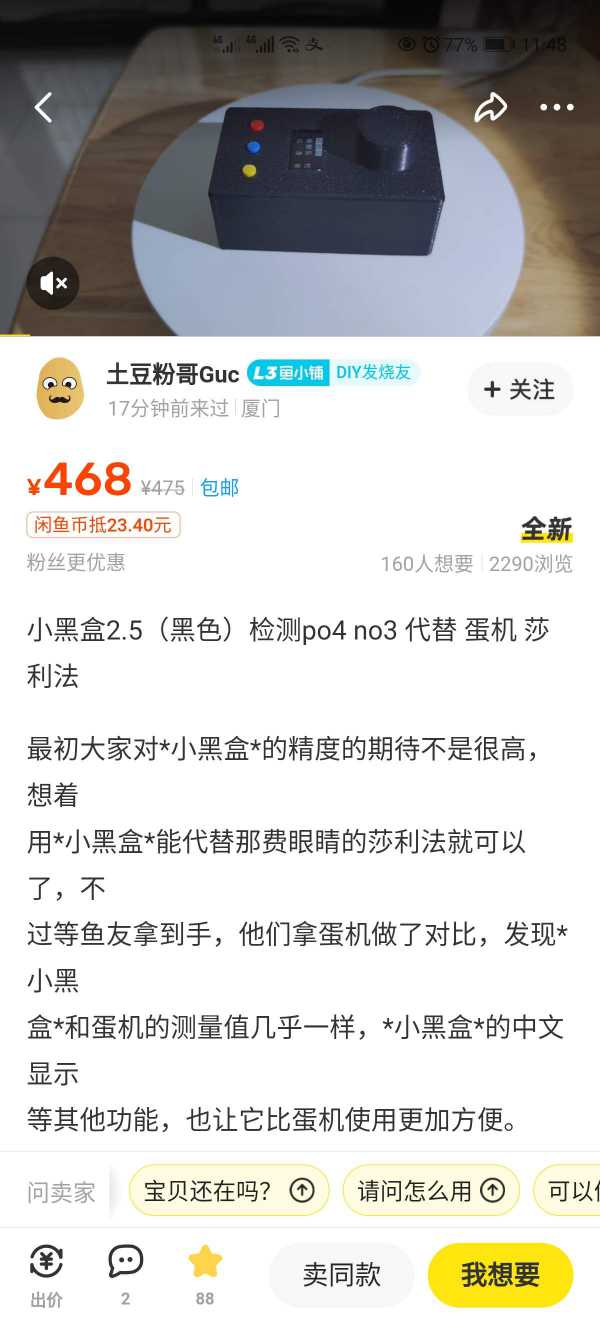
Task: Open the 问卖家 ask seller field
Action: pyautogui.click(x=61, y=1192)
